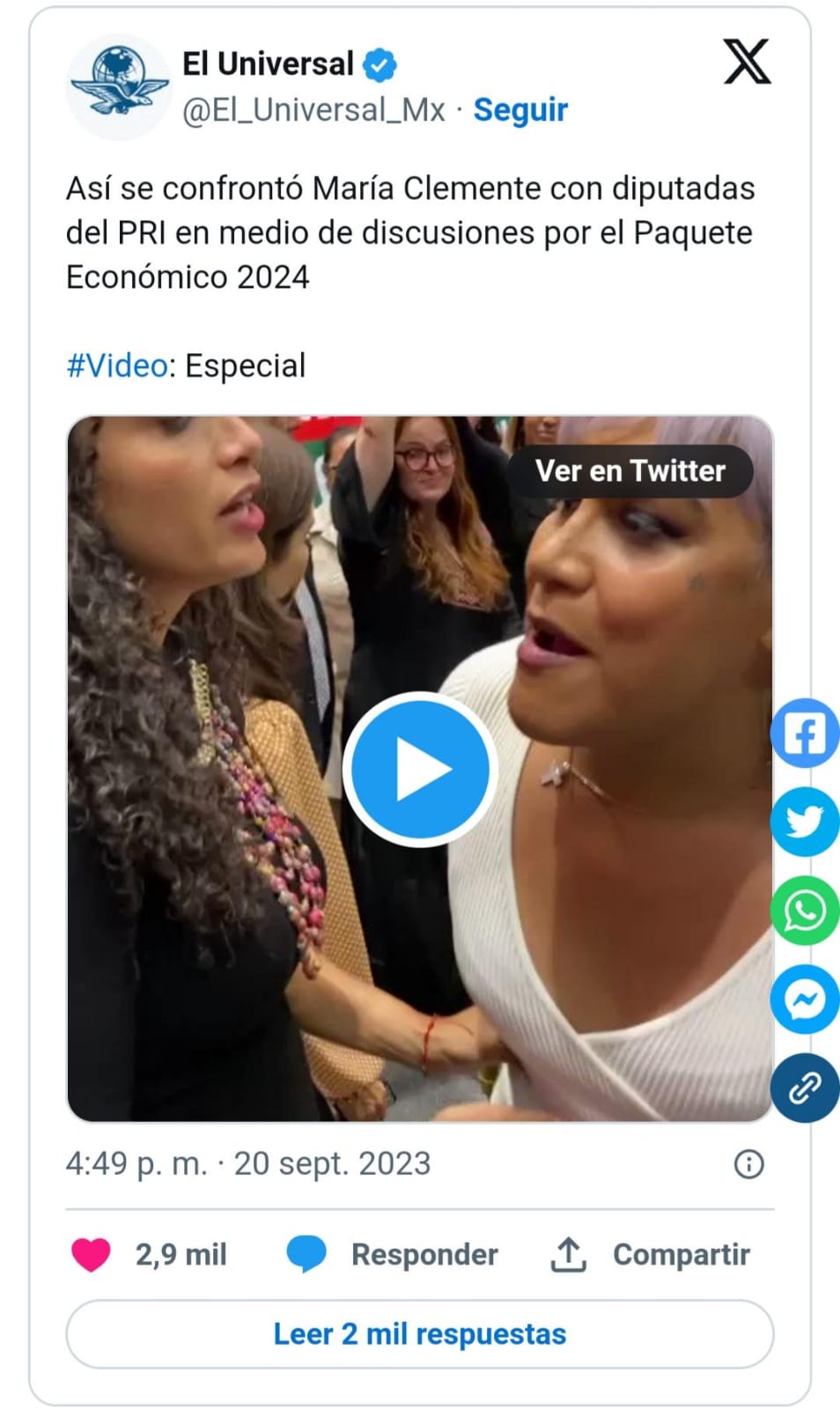
Task: Open the El Universal profile avatar
Action: [x=119, y=87]
